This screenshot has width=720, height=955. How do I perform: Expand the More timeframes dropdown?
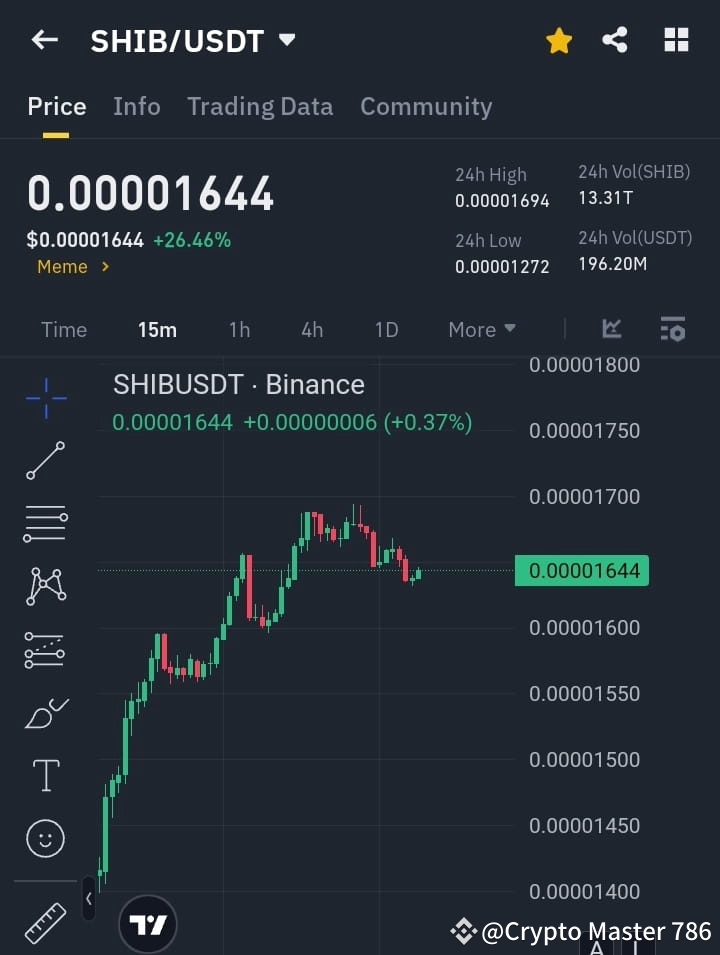(x=481, y=329)
